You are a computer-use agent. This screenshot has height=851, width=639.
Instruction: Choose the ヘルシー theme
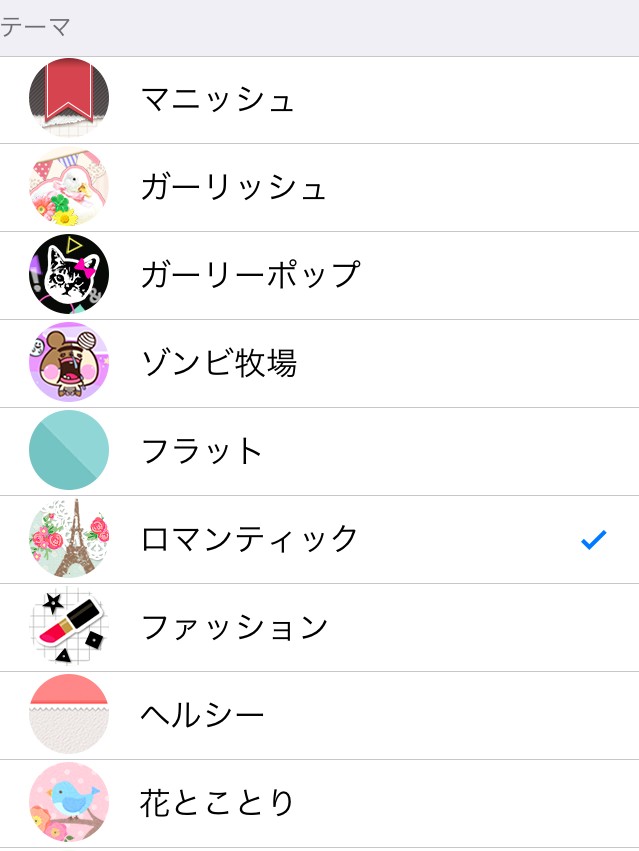point(203,715)
